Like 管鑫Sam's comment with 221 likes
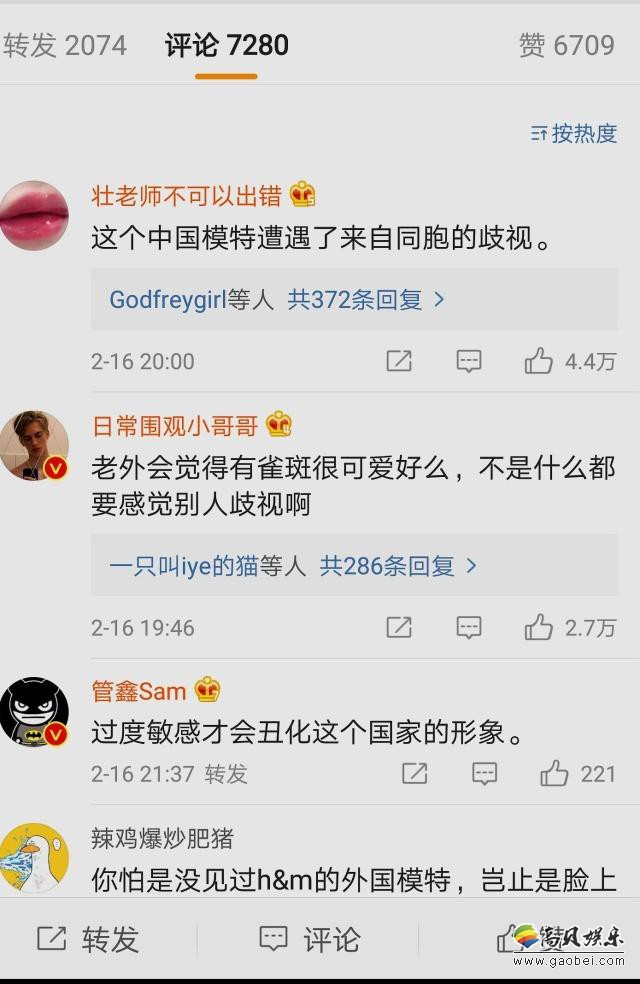Image resolution: width=640 pixels, height=984 pixels. [555, 773]
